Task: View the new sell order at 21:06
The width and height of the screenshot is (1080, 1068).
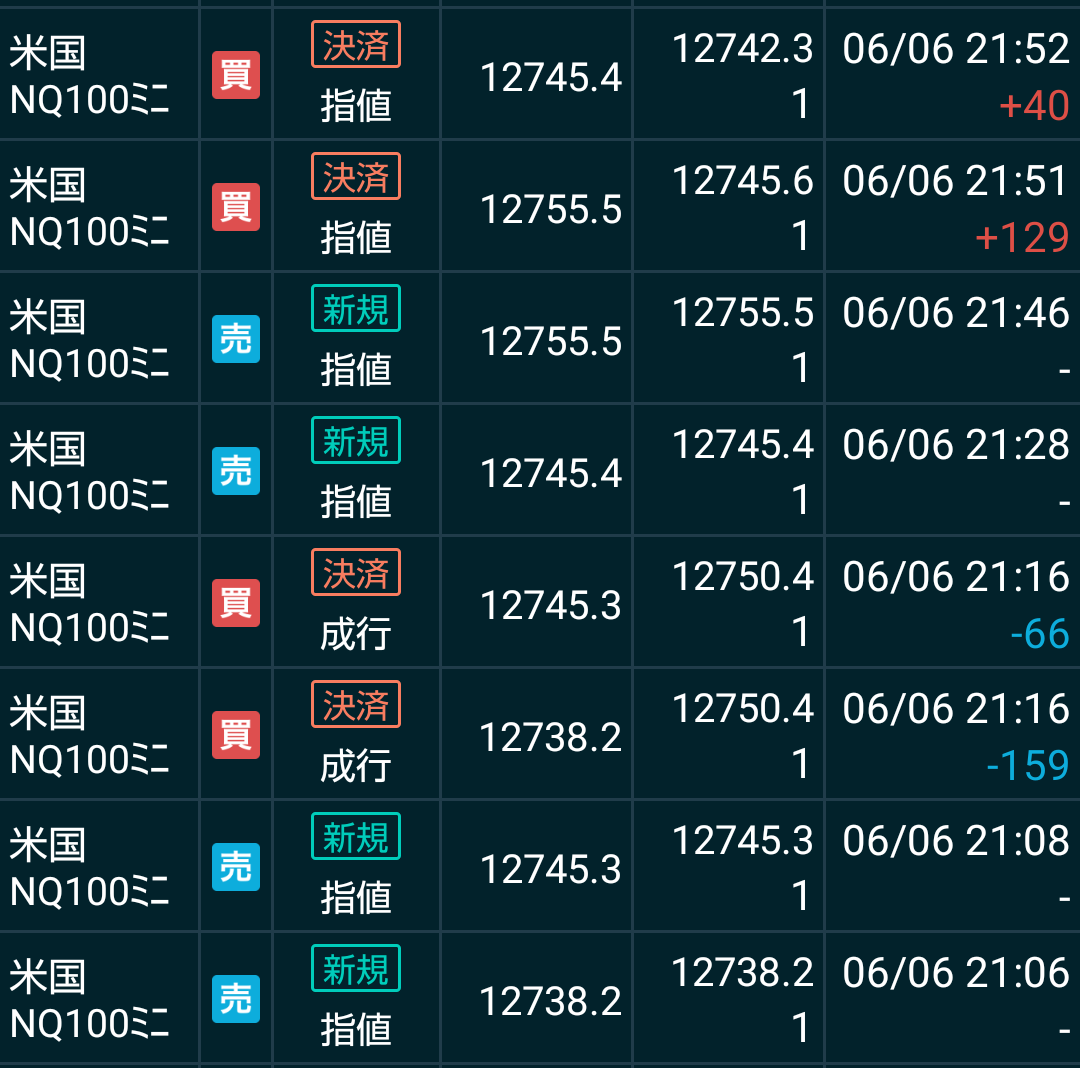Action: tap(540, 1000)
